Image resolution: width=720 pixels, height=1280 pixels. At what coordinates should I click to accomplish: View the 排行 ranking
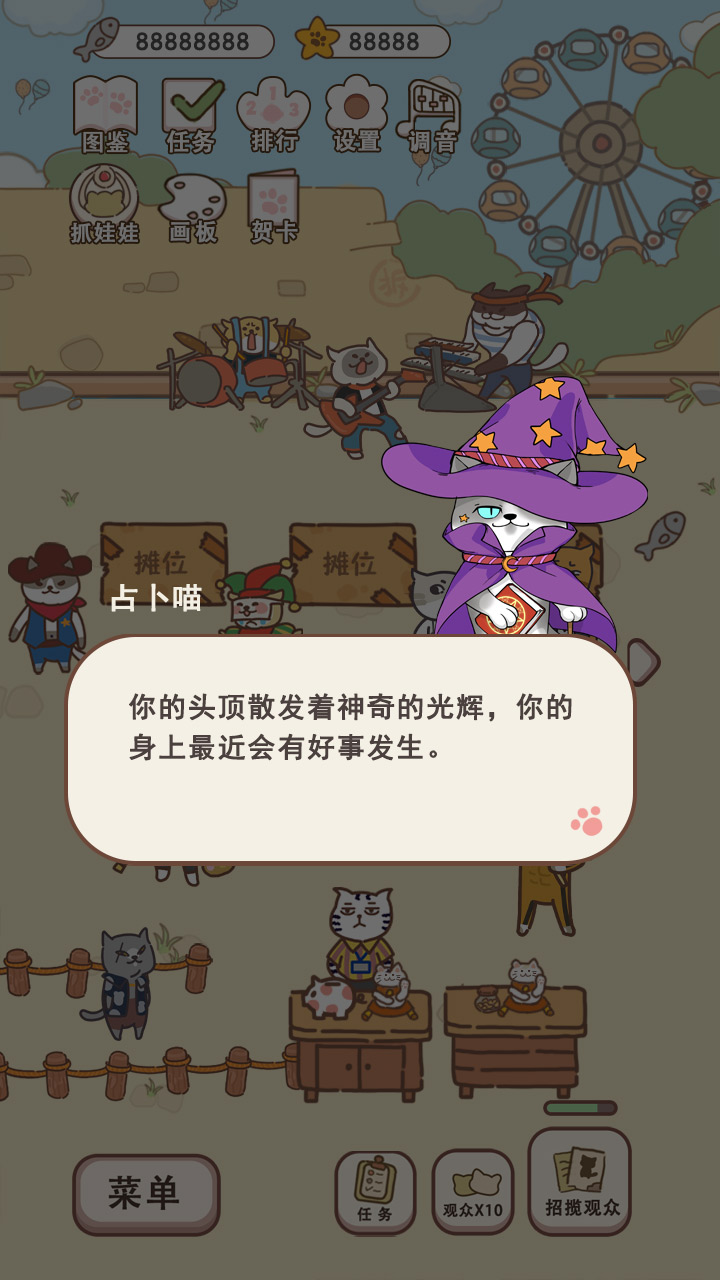pos(274,113)
